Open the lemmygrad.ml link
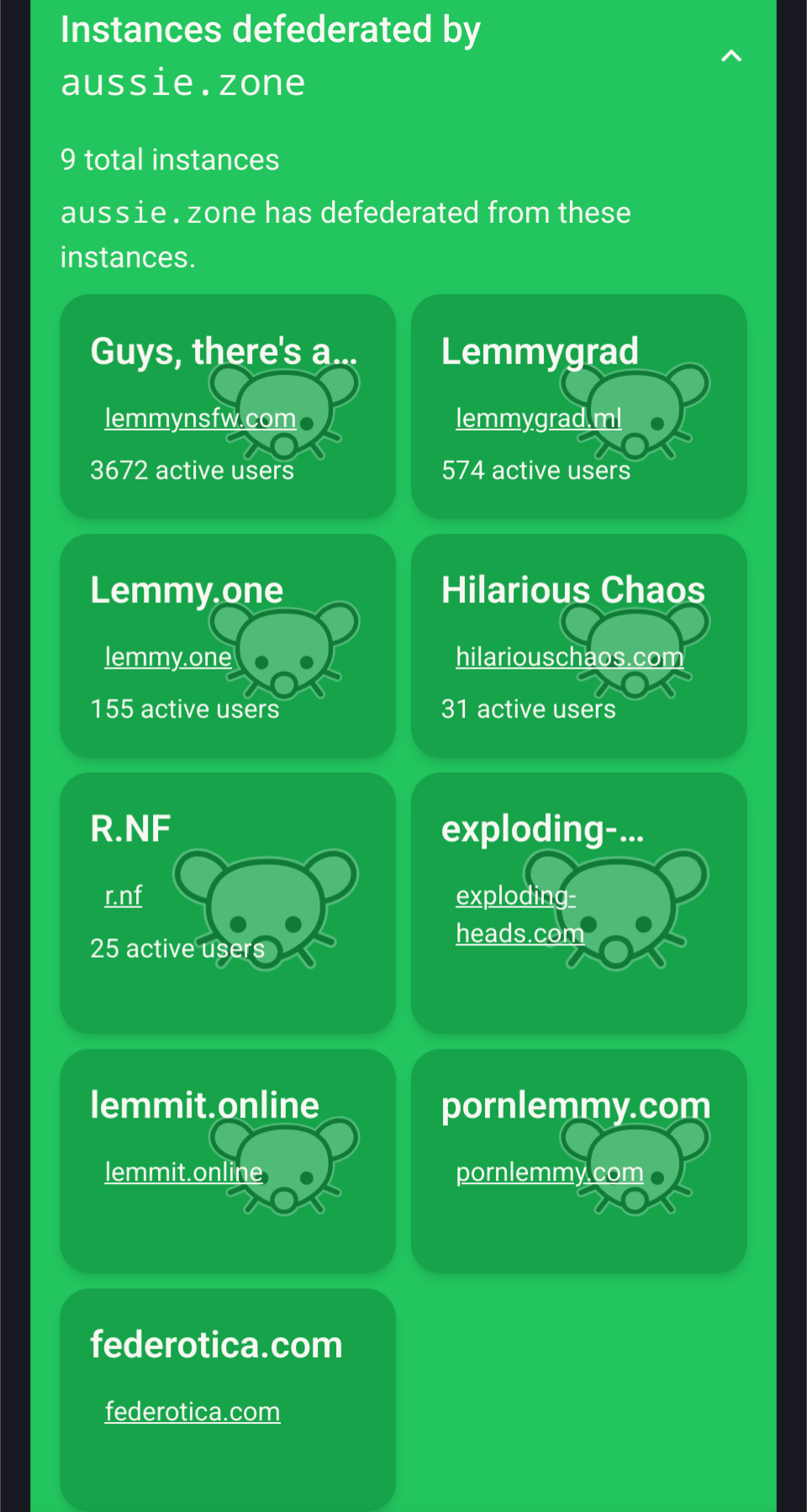Image resolution: width=807 pixels, height=1512 pixels. coord(538,418)
